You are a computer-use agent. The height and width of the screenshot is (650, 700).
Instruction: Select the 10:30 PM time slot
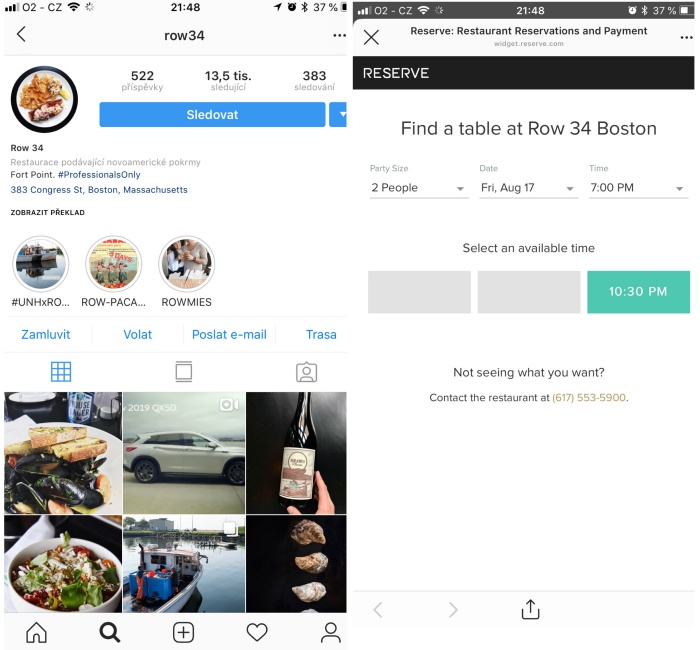coord(638,292)
